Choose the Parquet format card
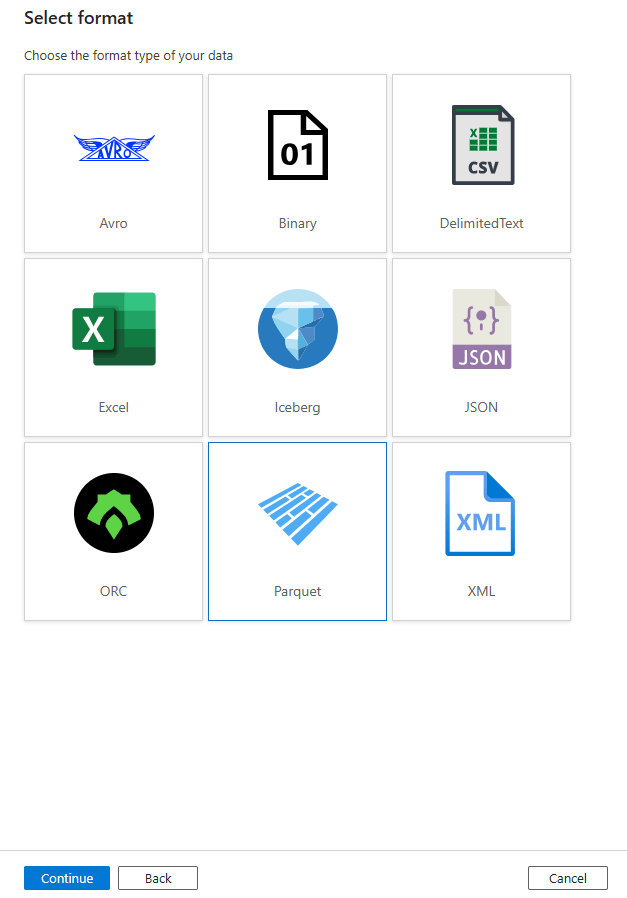The width and height of the screenshot is (627, 898). point(297,531)
